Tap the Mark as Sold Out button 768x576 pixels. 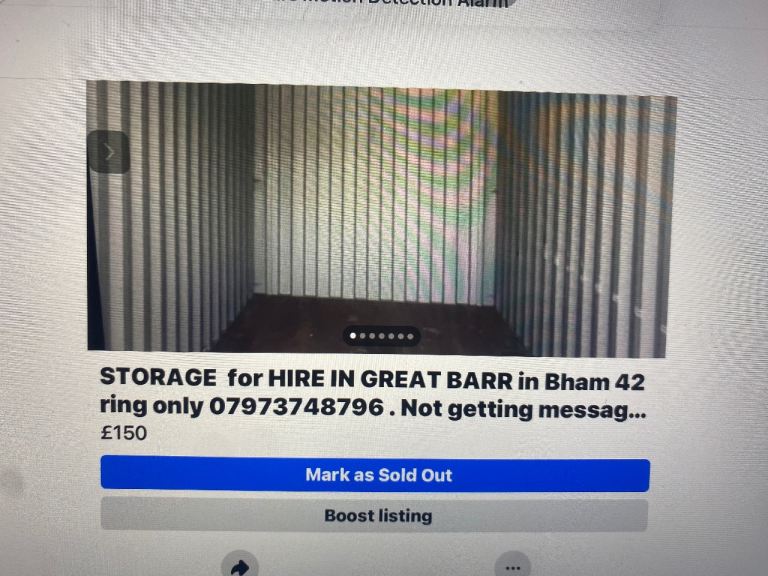coord(376,475)
